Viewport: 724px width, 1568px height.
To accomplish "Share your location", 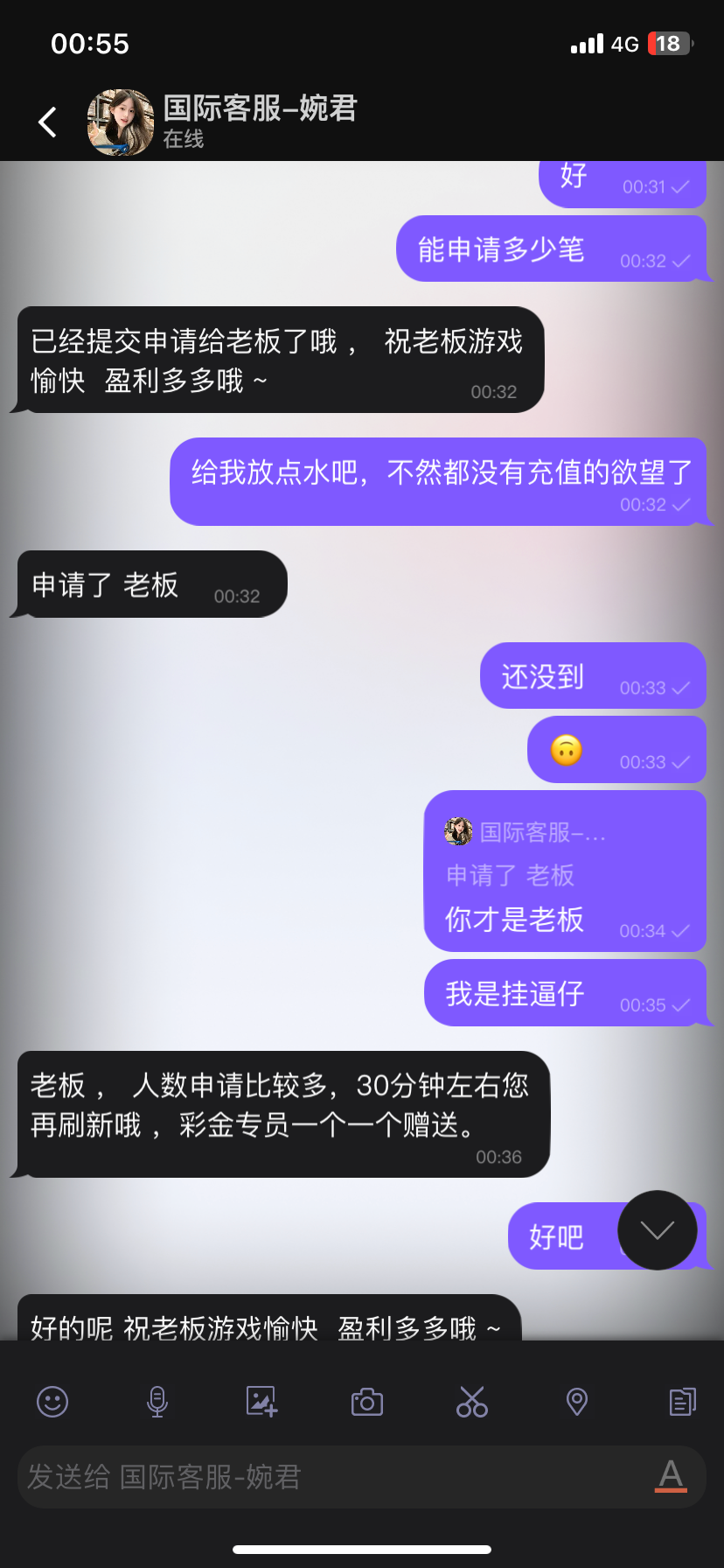I will [x=577, y=1402].
